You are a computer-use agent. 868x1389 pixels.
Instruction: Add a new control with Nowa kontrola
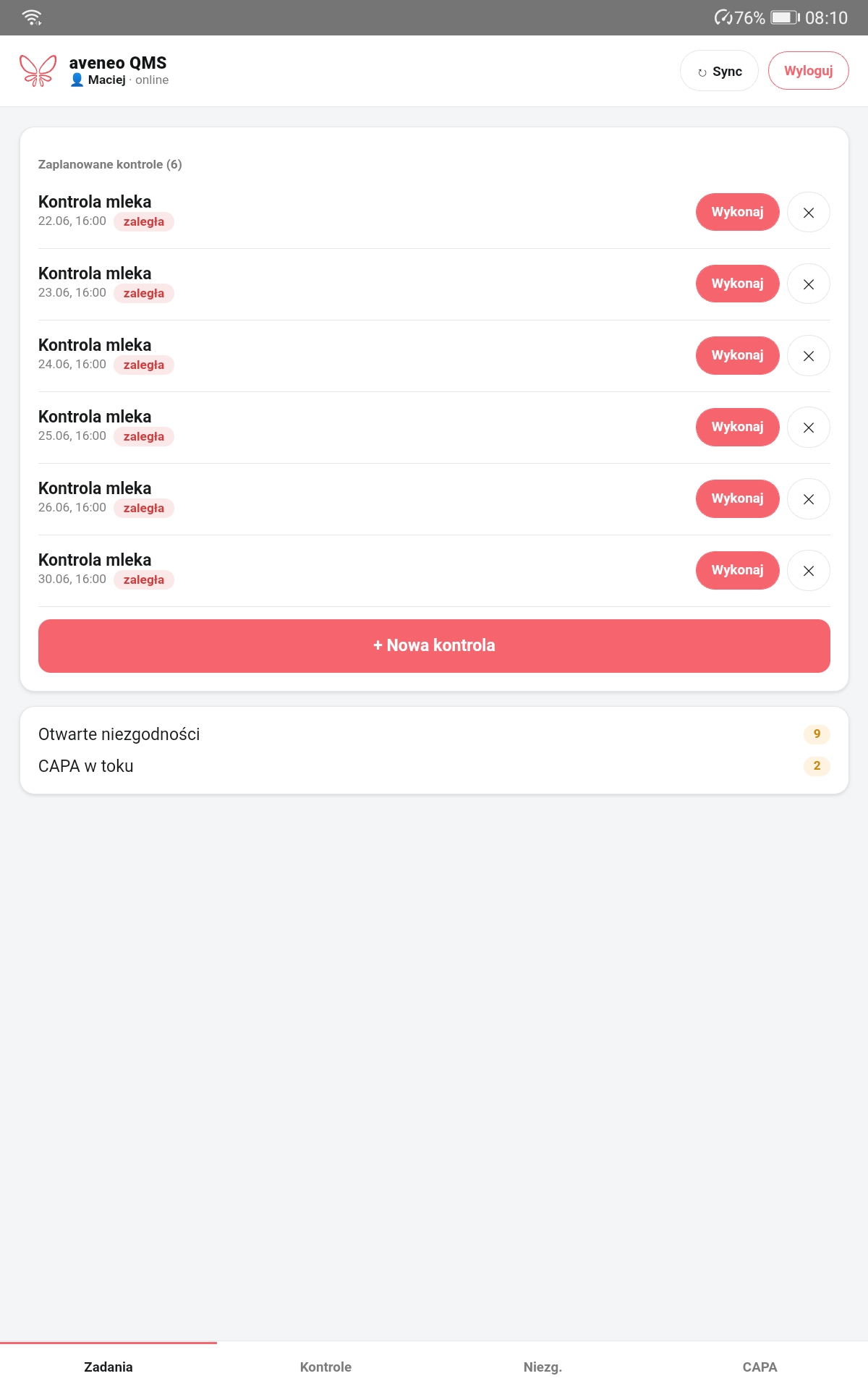click(x=434, y=645)
